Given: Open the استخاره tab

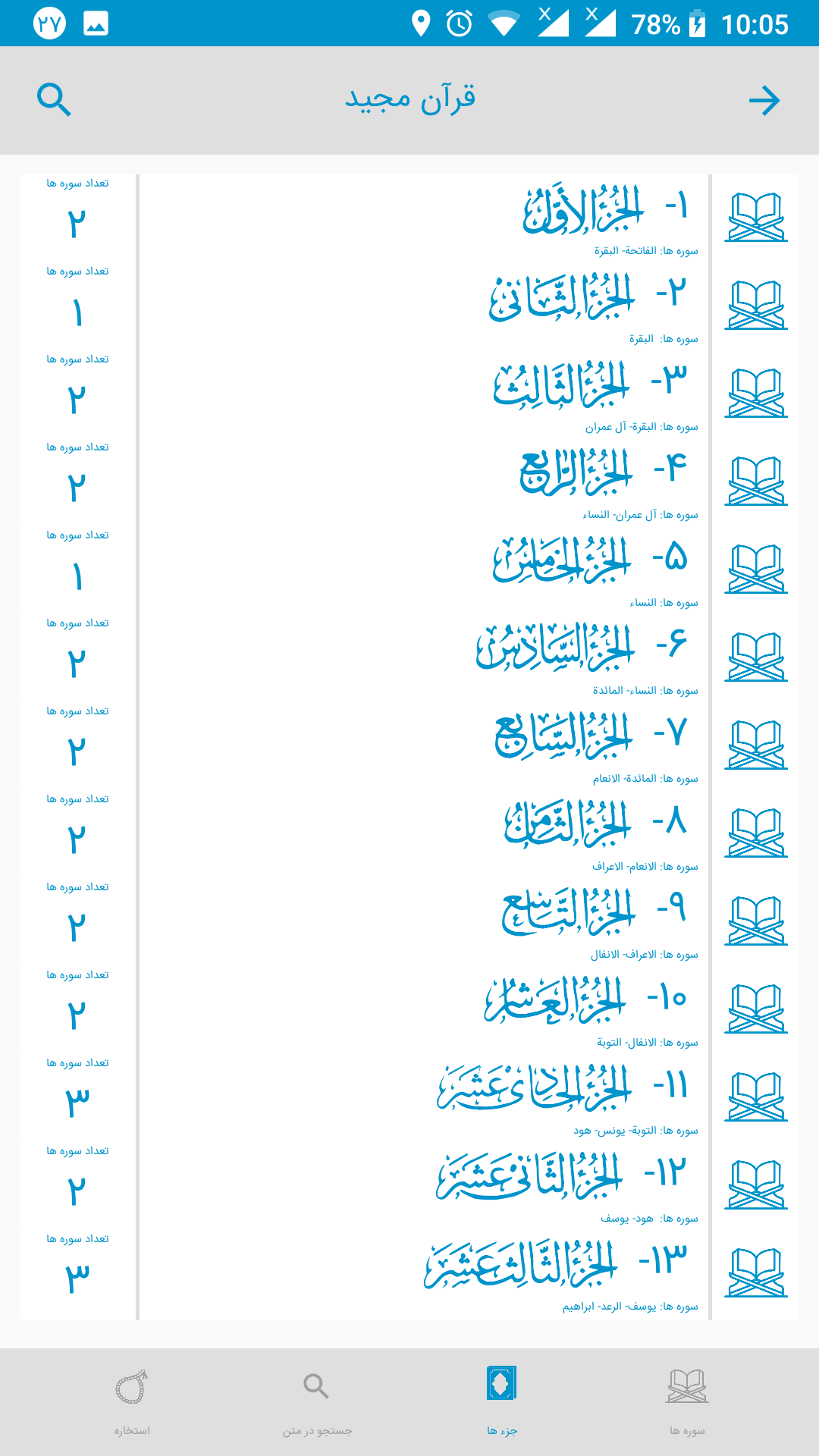Looking at the screenshot, I should coord(132,1401).
